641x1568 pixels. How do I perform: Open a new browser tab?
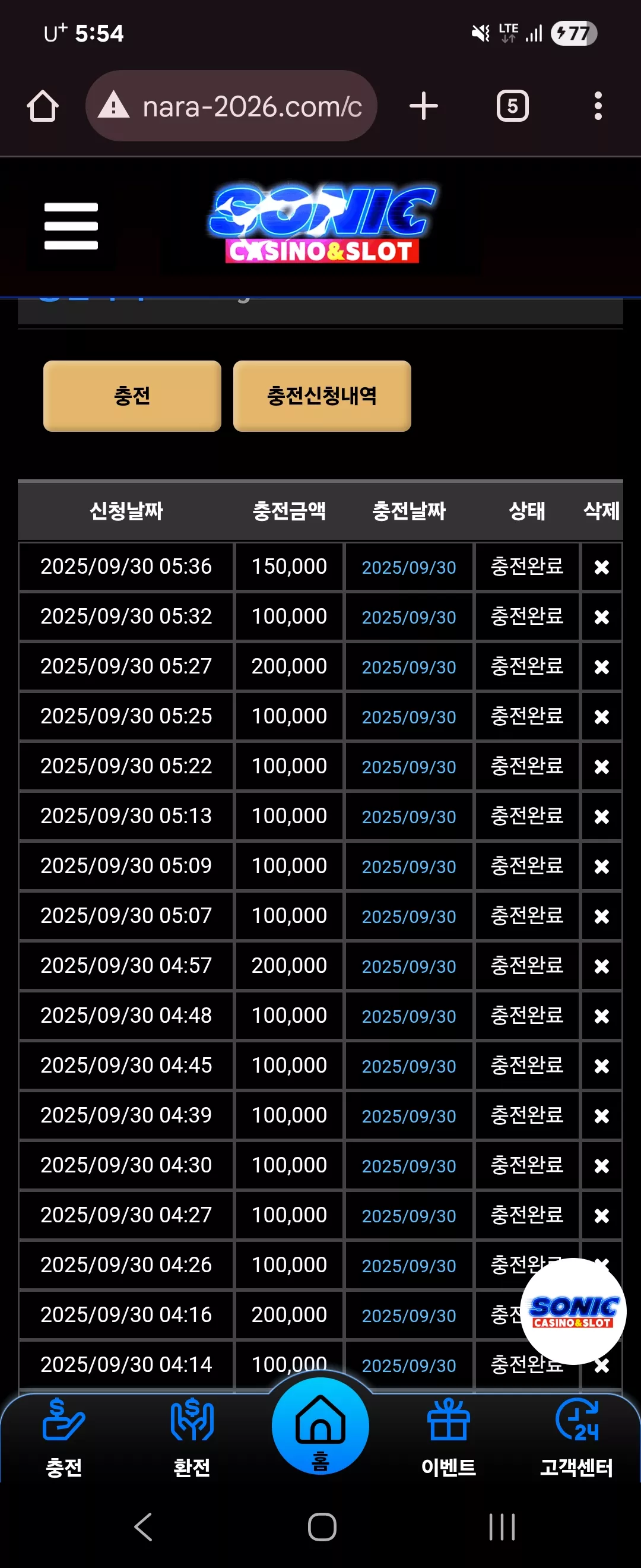click(423, 106)
